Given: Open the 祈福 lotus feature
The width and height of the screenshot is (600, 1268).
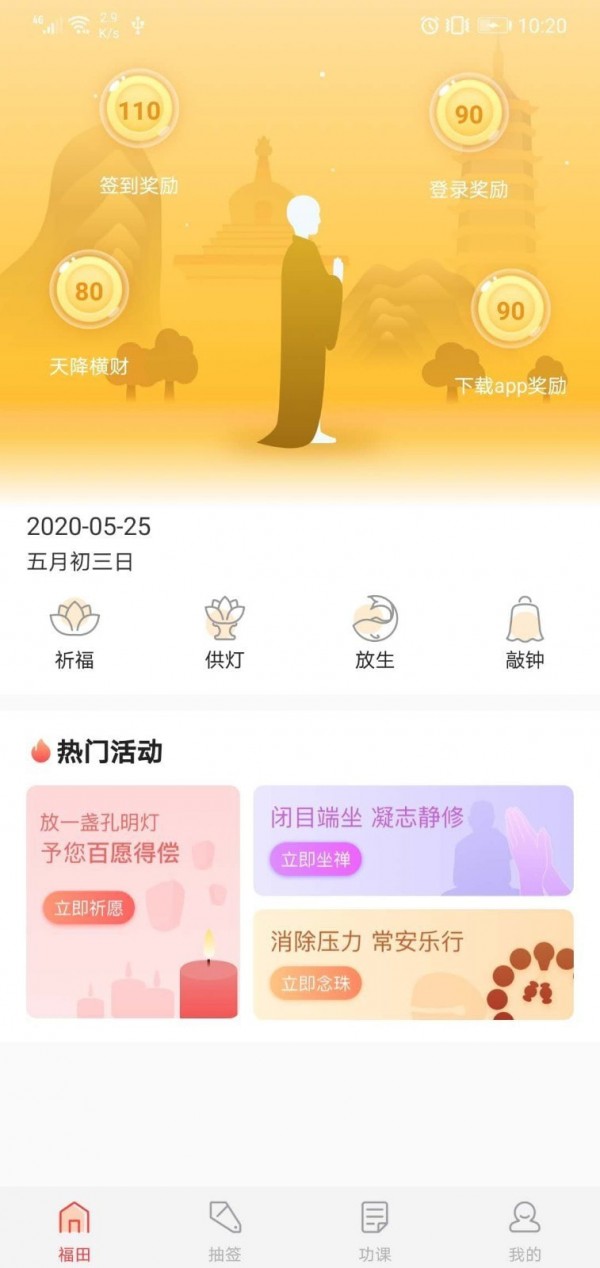Looking at the screenshot, I should click(x=75, y=632).
